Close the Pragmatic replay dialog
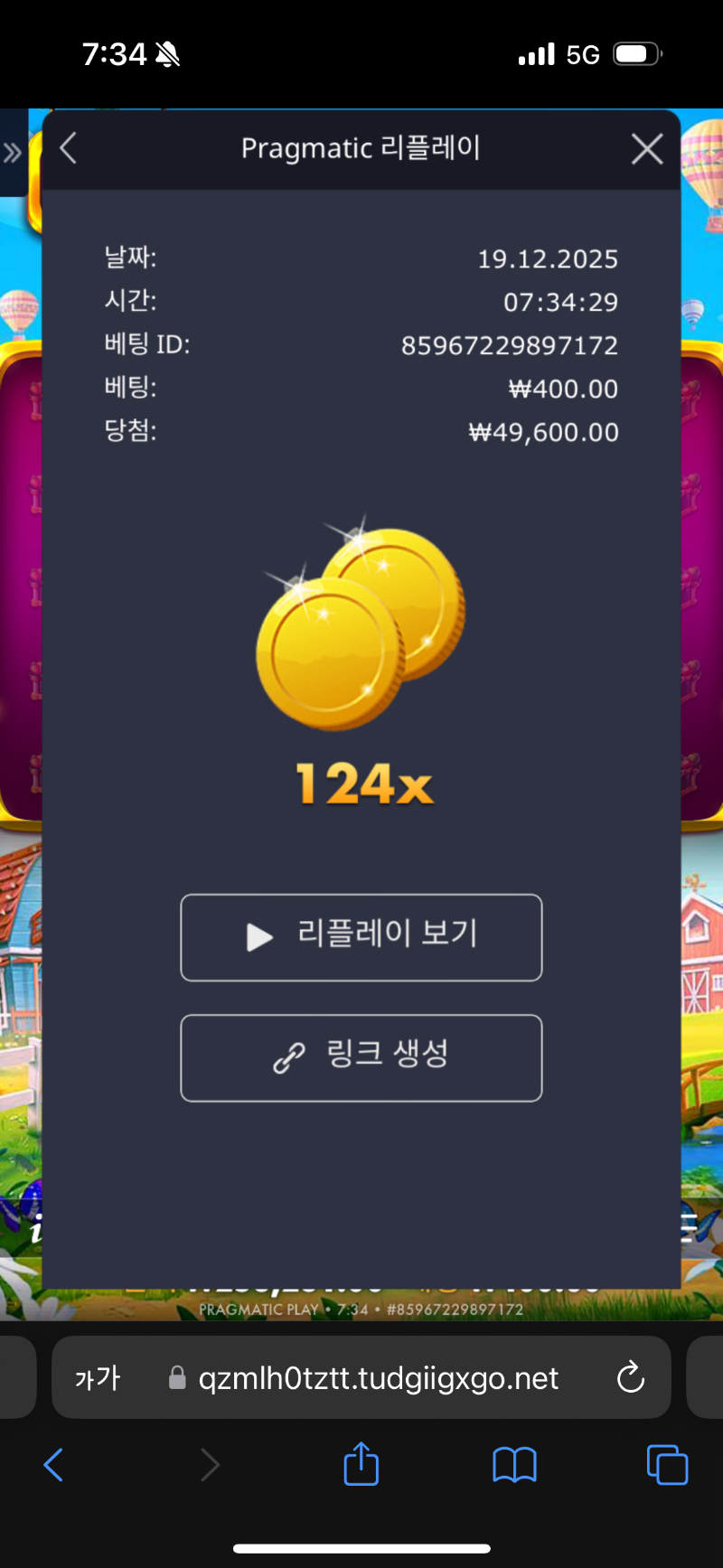 click(x=647, y=149)
